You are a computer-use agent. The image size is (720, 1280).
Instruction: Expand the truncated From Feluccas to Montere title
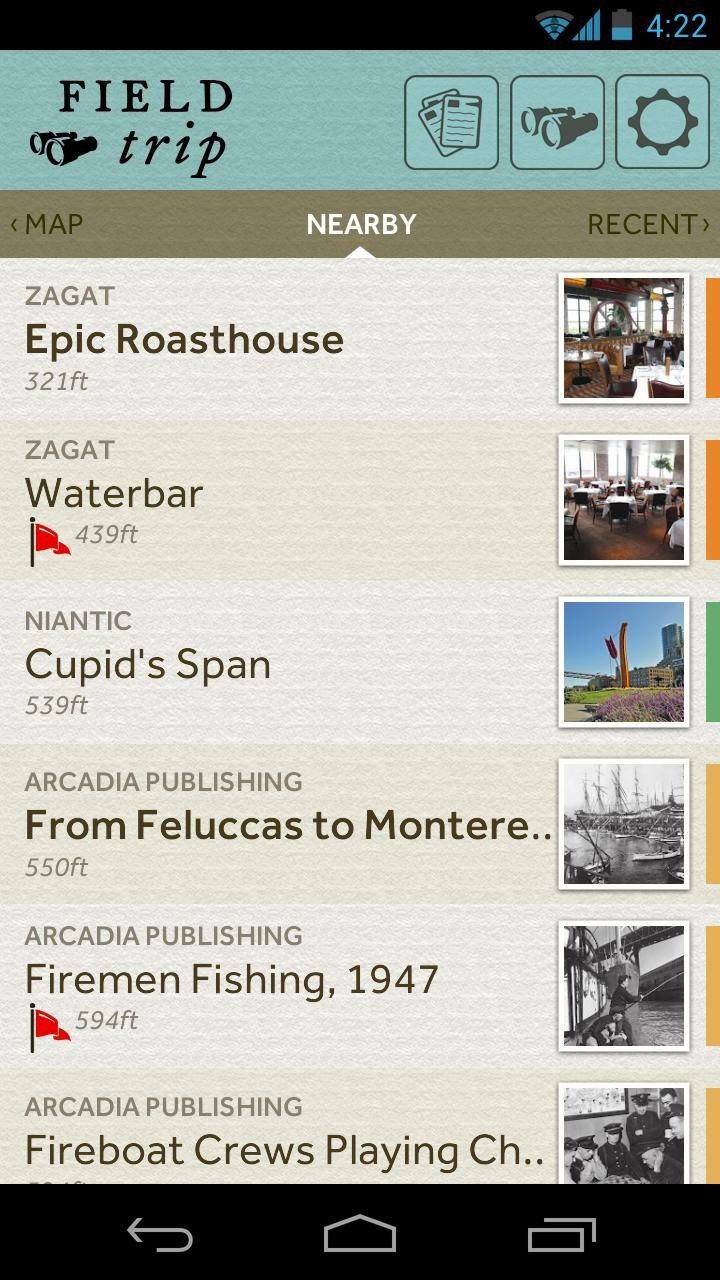(287, 824)
